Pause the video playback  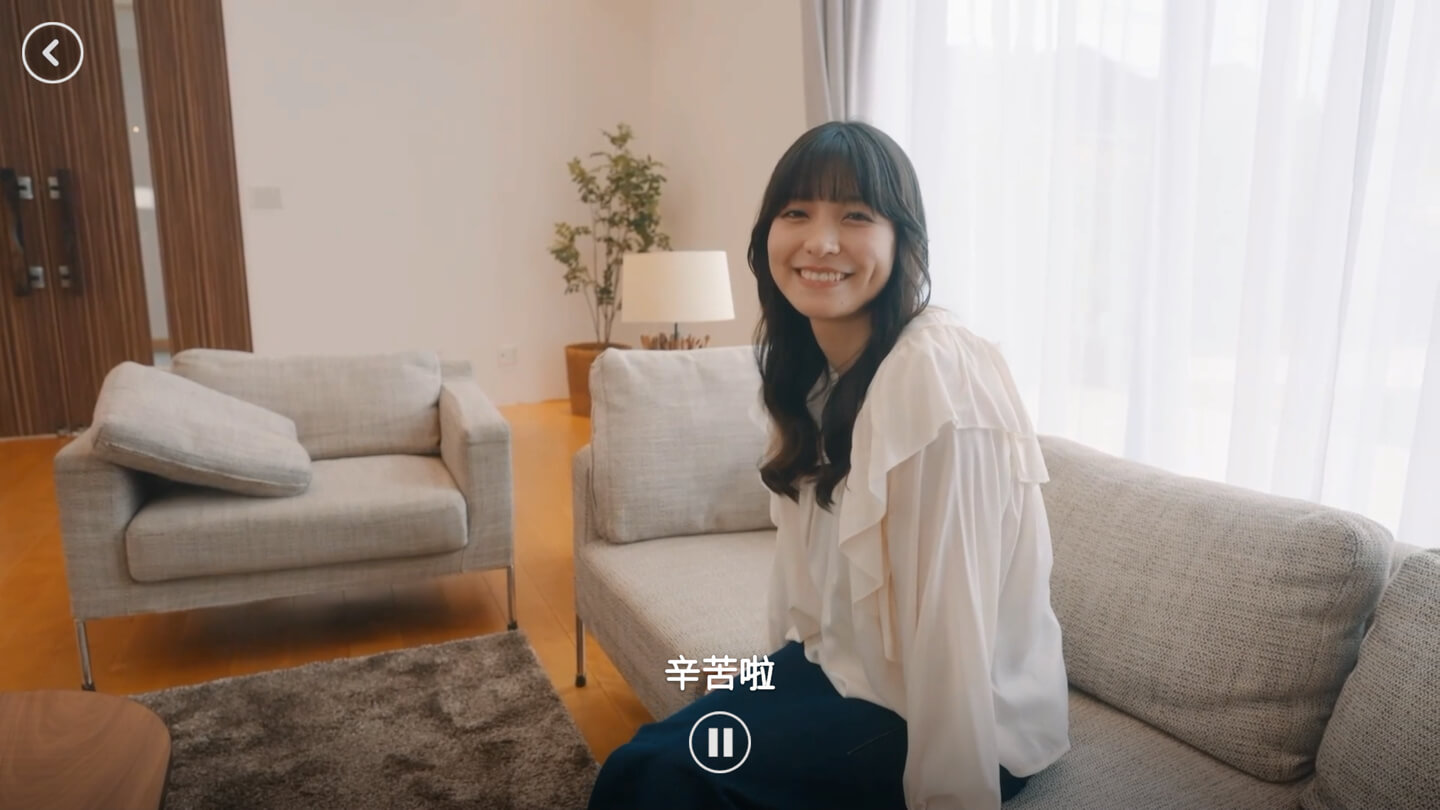[x=719, y=742]
